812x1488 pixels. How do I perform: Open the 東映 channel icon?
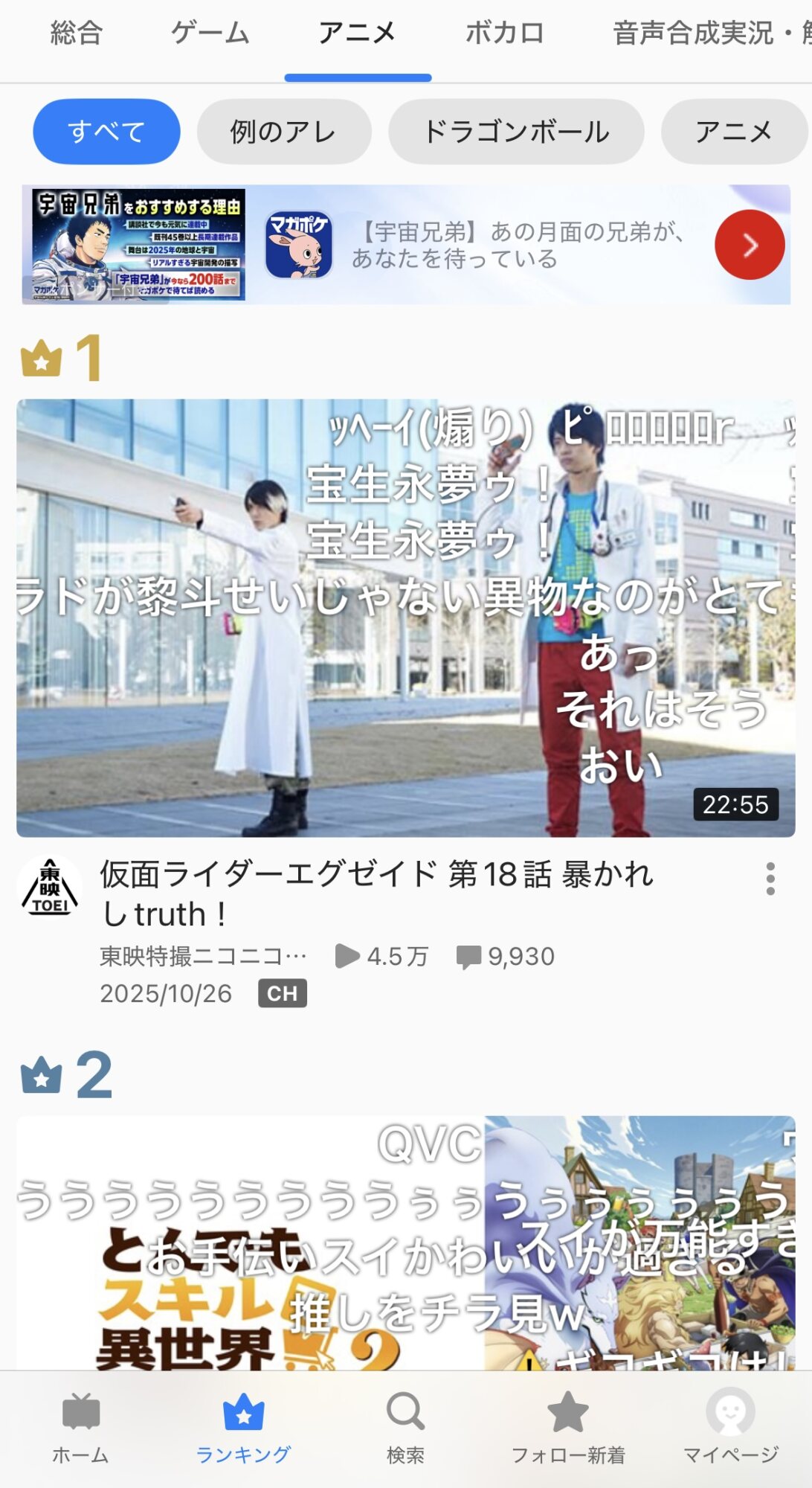pyautogui.click(x=50, y=888)
